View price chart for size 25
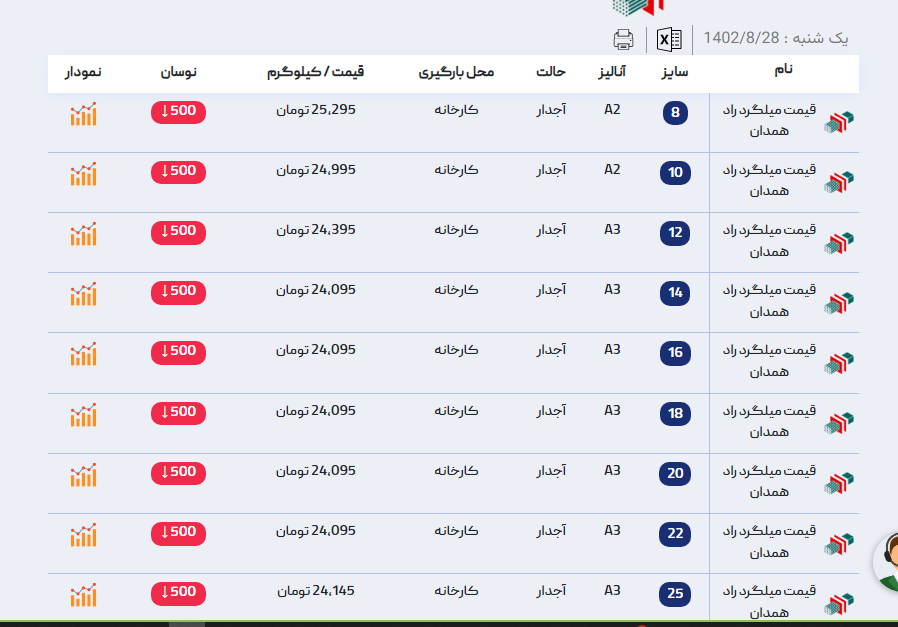Screen dimensions: 898x627 83,595
